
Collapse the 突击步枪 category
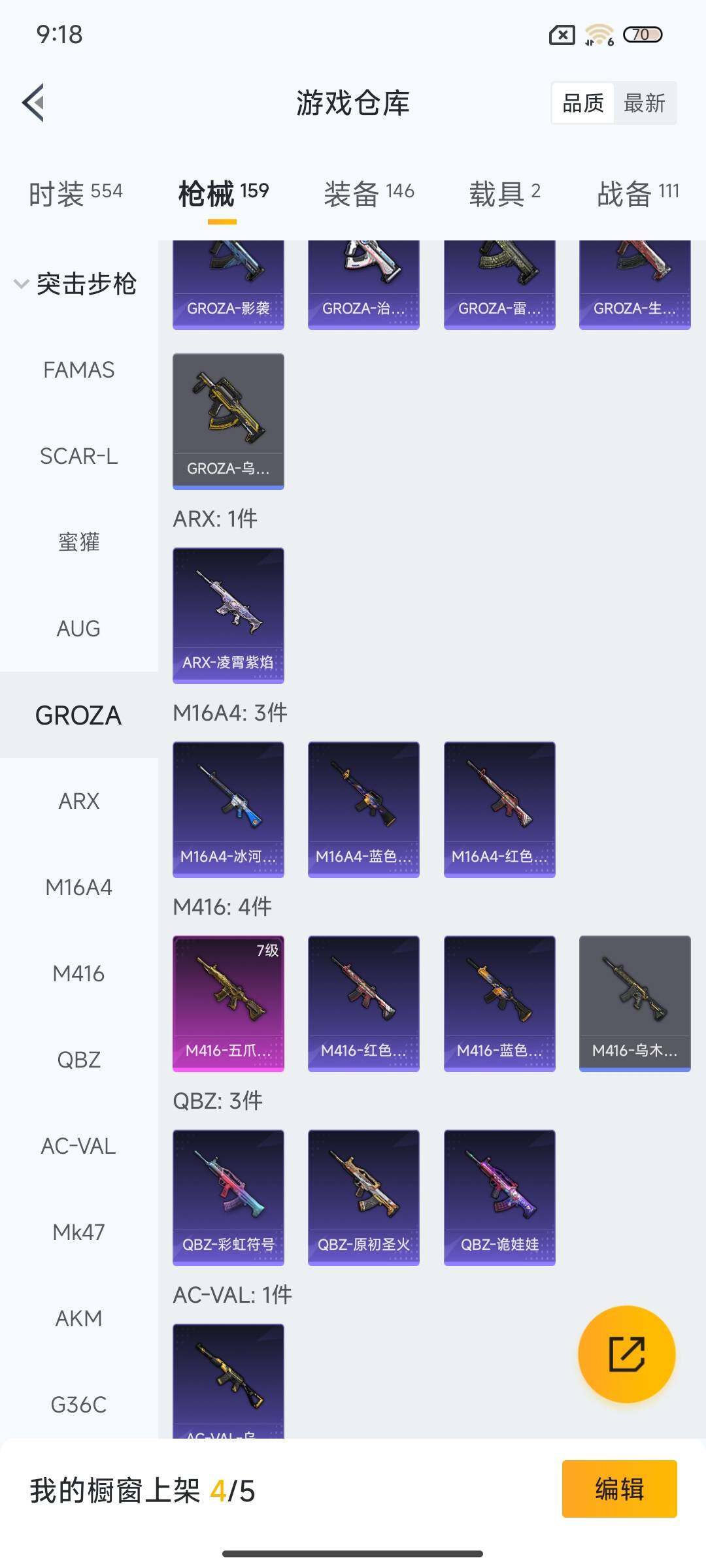(75, 284)
